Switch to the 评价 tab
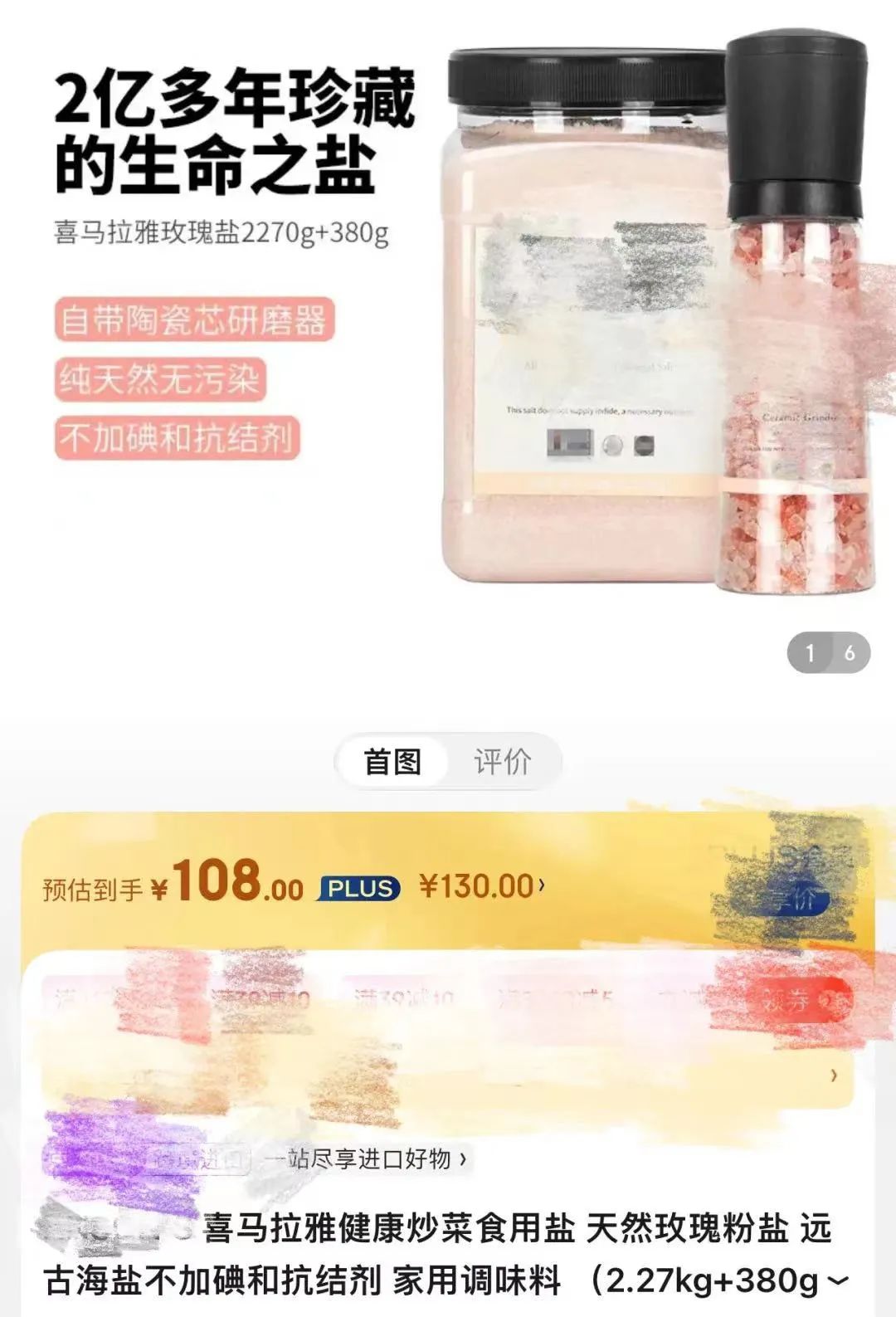896x1317 pixels. (503, 761)
